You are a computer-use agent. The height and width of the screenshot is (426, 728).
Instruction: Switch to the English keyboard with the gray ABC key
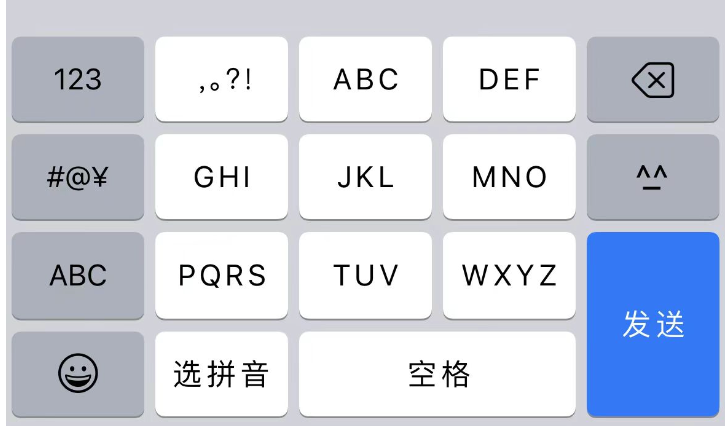click(78, 276)
